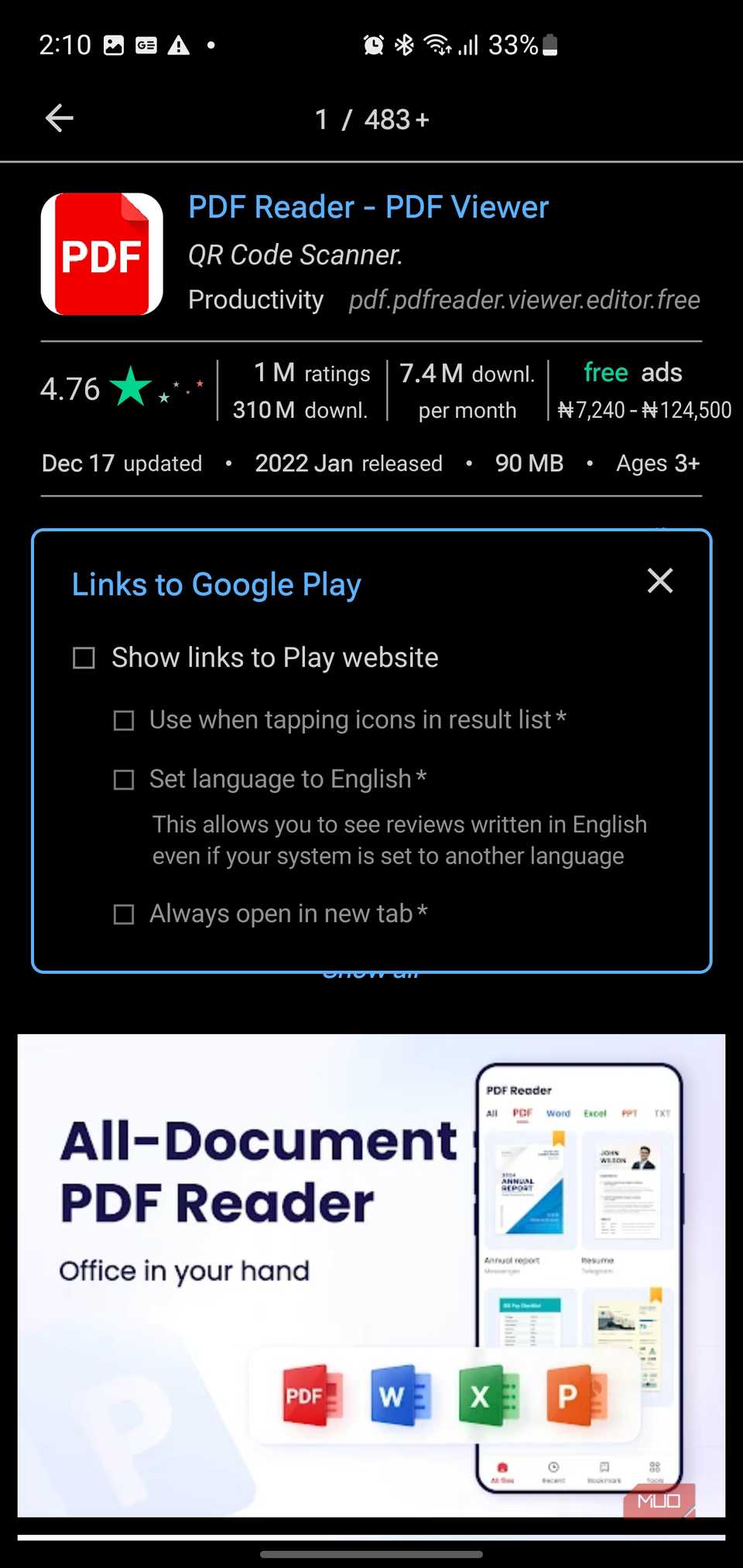Viewport: 743px width, 1568px height.
Task: Navigate back using the back arrow
Action: 58,118
